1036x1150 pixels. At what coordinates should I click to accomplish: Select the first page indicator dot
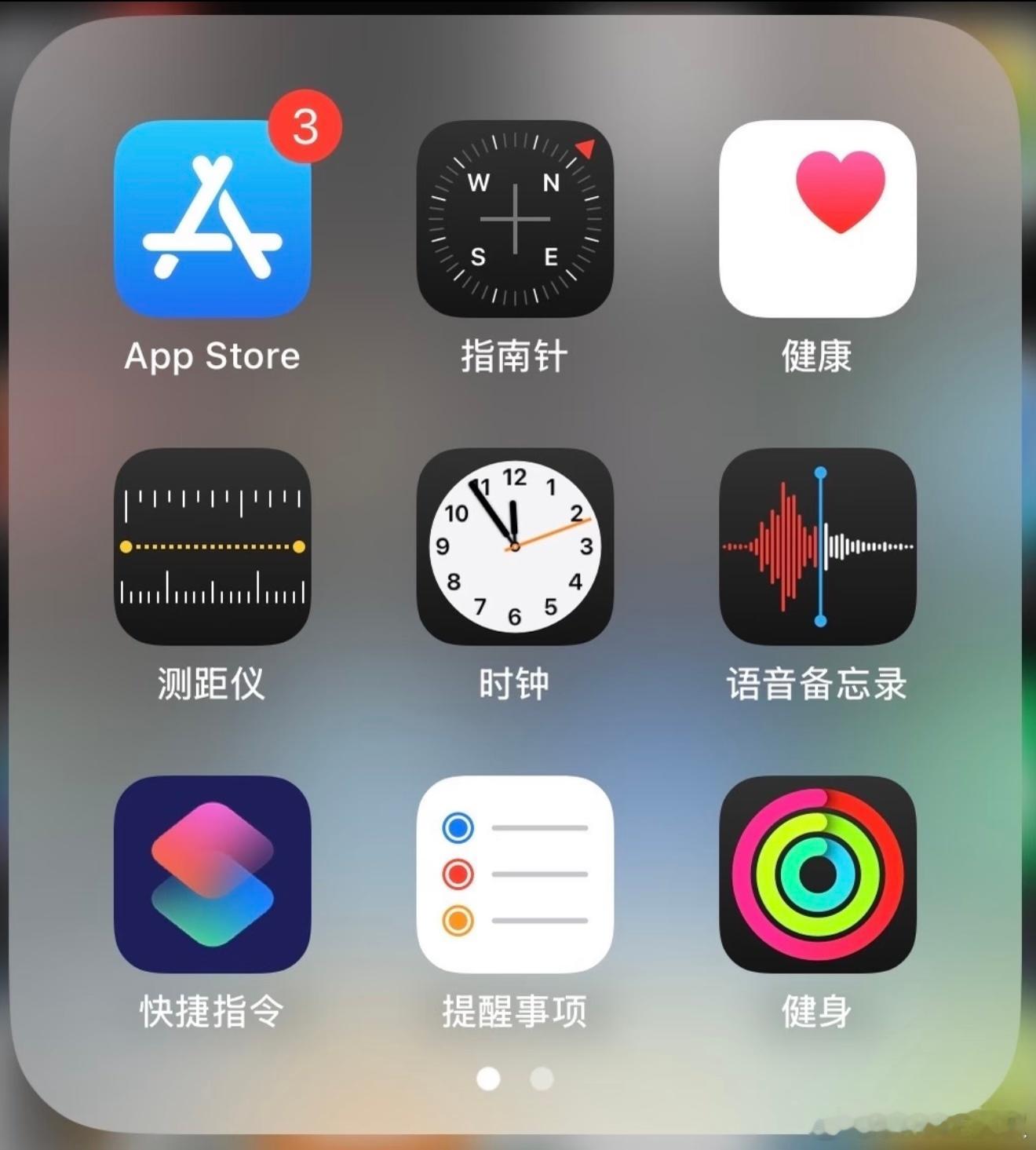pyautogui.click(x=488, y=1079)
